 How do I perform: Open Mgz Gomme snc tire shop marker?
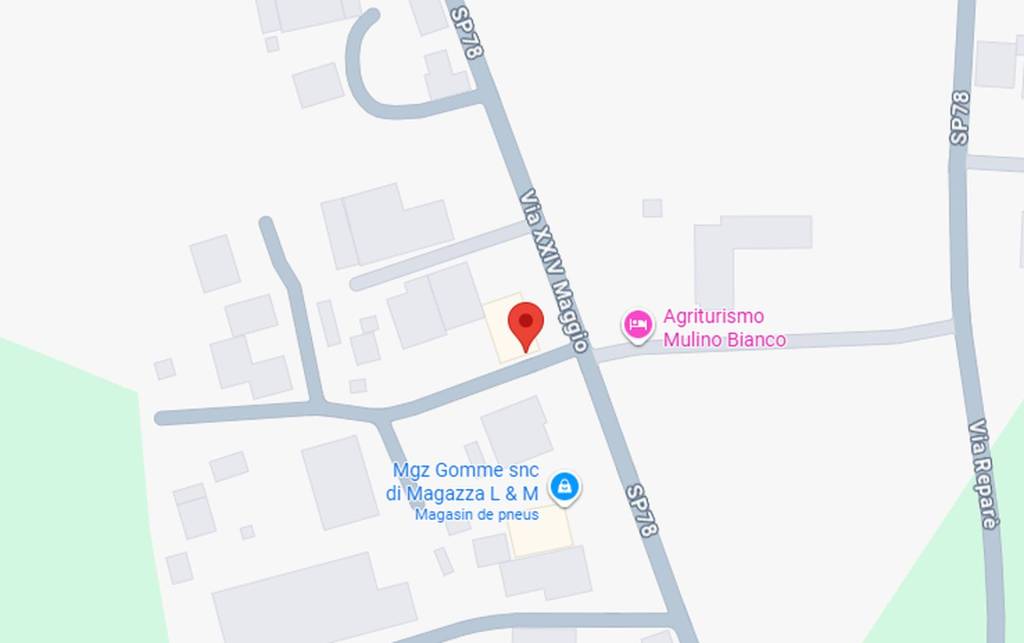pyautogui.click(x=565, y=487)
